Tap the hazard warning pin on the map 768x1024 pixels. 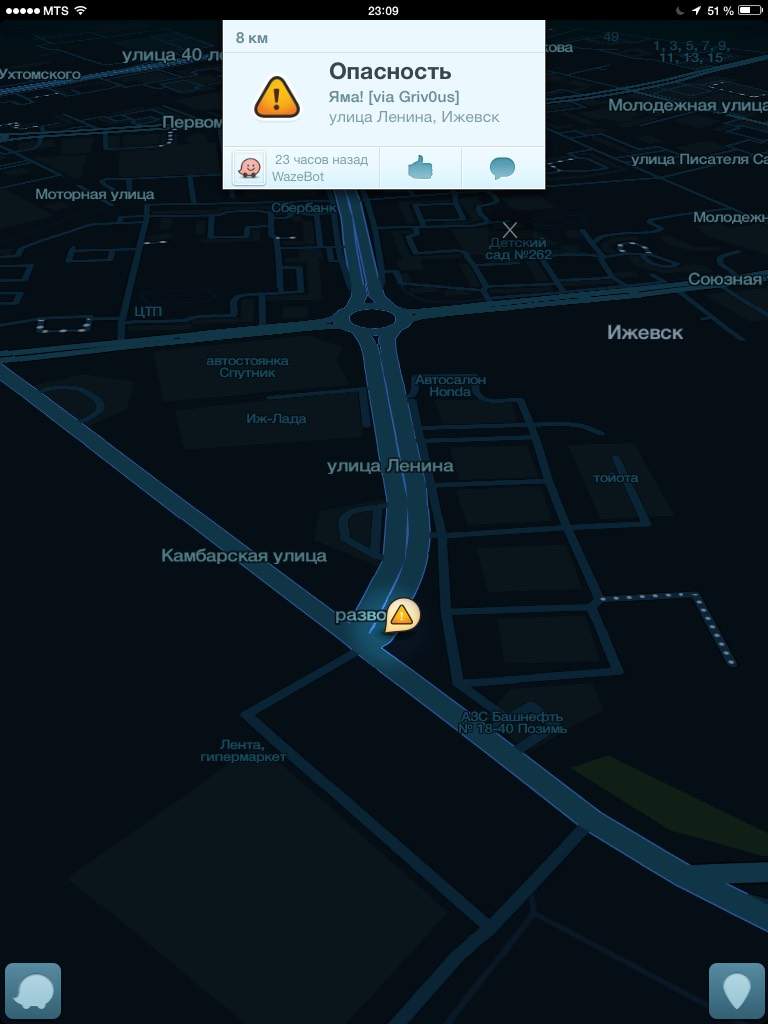pyautogui.click(x=401, y=615)
